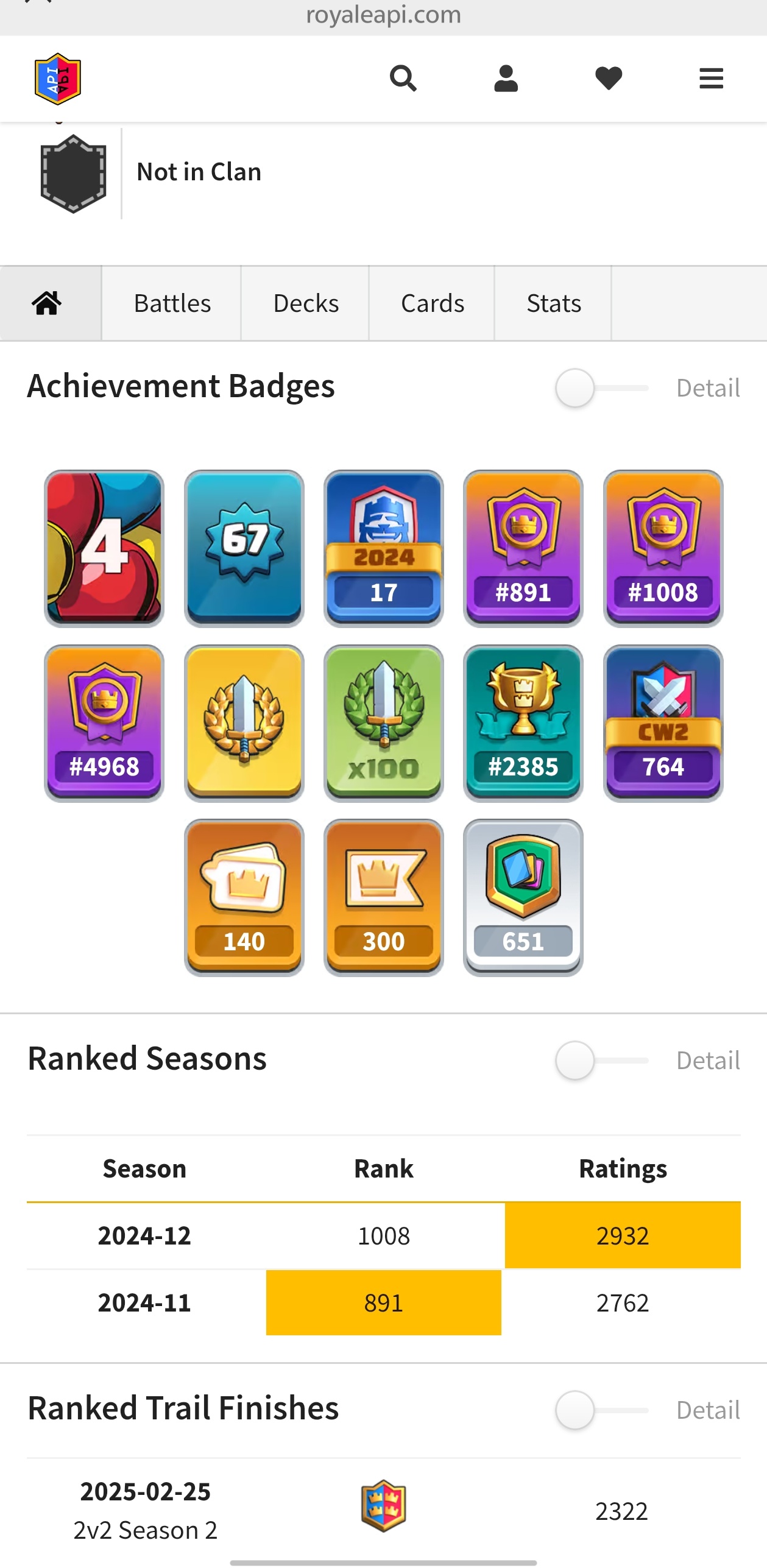The image size is (767, 1568).
Task: Switch to the Cards tab
Action: point(432,303)
